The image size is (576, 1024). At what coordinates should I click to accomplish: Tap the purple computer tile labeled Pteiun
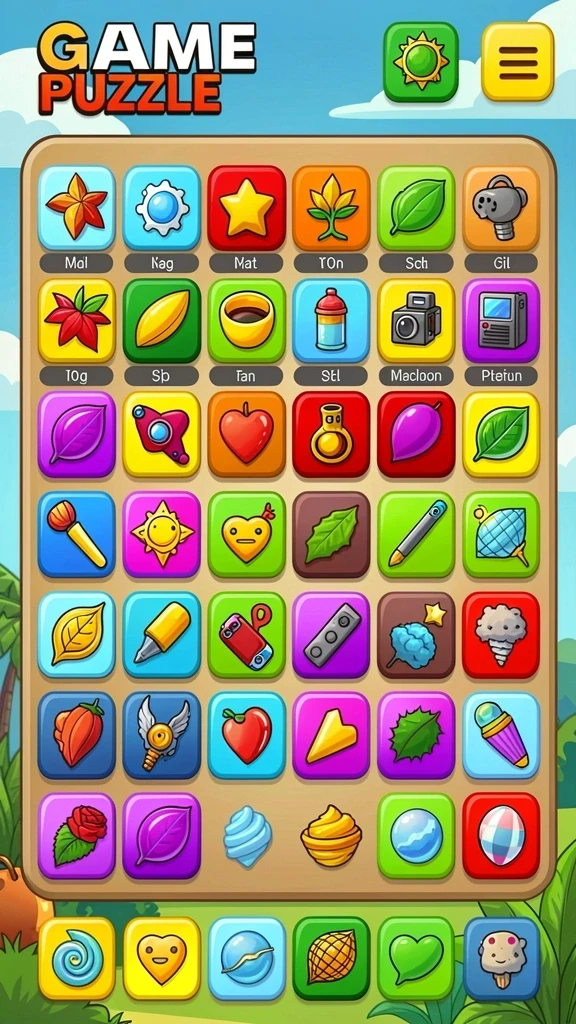pyautogui.click(x=501, y=321)
